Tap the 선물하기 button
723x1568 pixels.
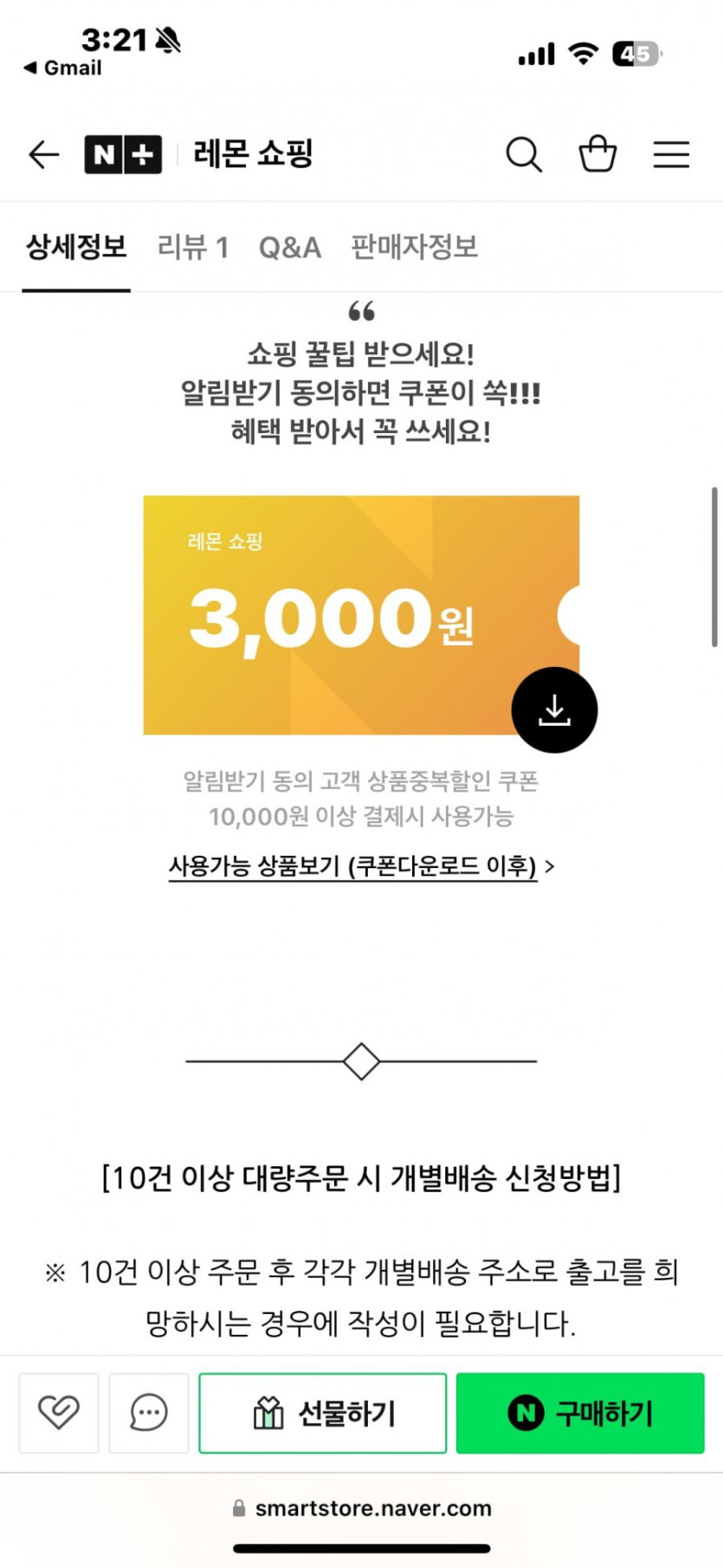coord(323,1413)
